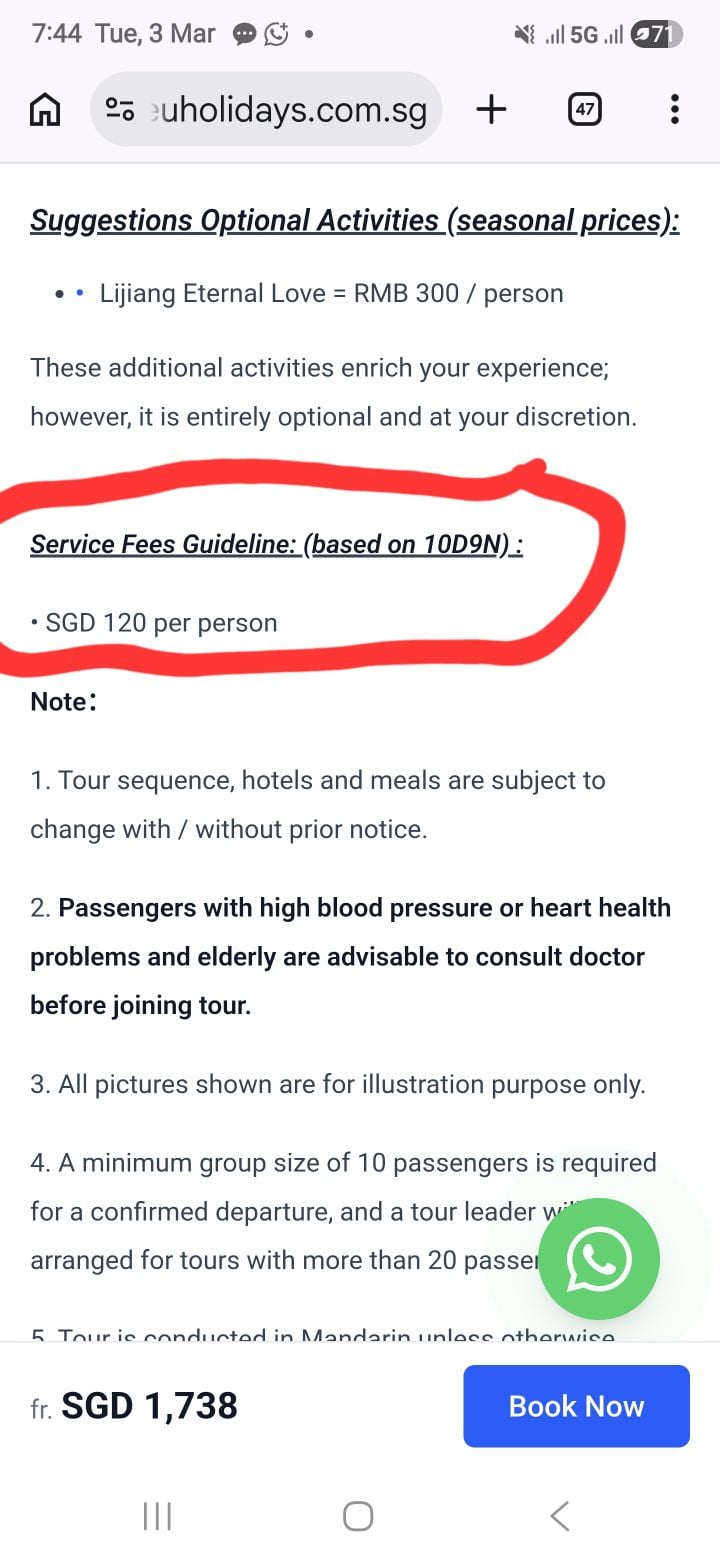This screenshot has width=720, height=1560.
Task: Go back using system back button
Action: click(560, 1516)
